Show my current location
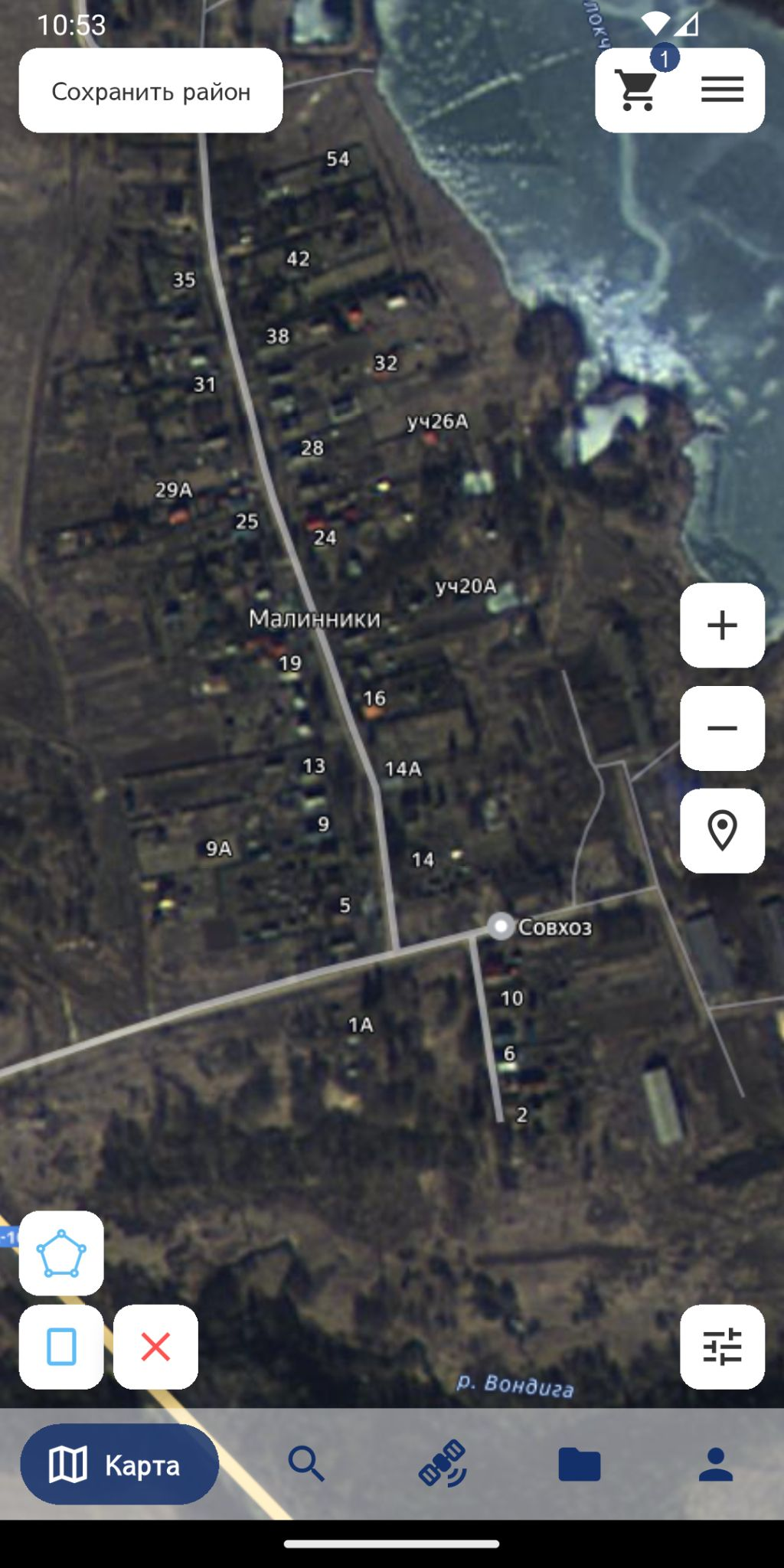 (720, 831)
